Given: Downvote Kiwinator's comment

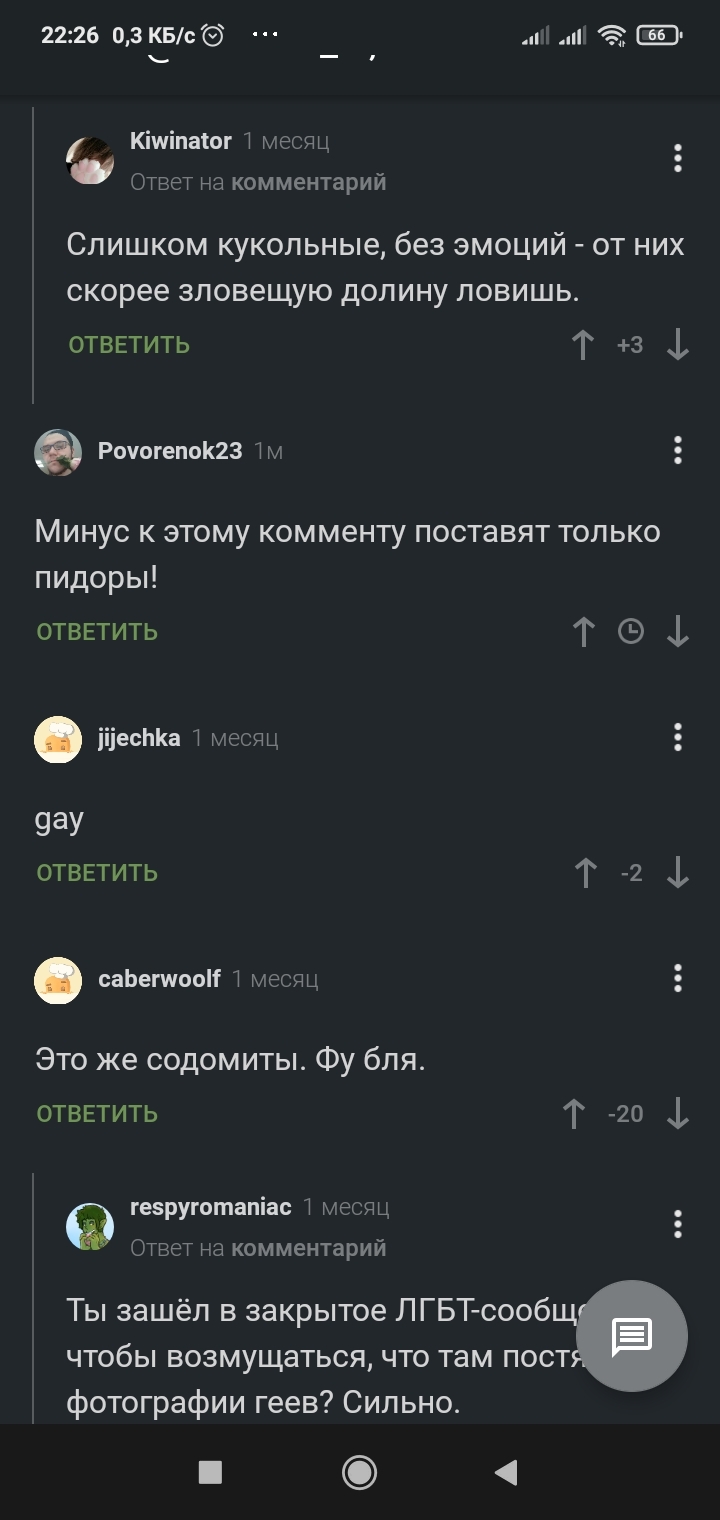Looking at the screenshot, I should click(x=678, y=345).
